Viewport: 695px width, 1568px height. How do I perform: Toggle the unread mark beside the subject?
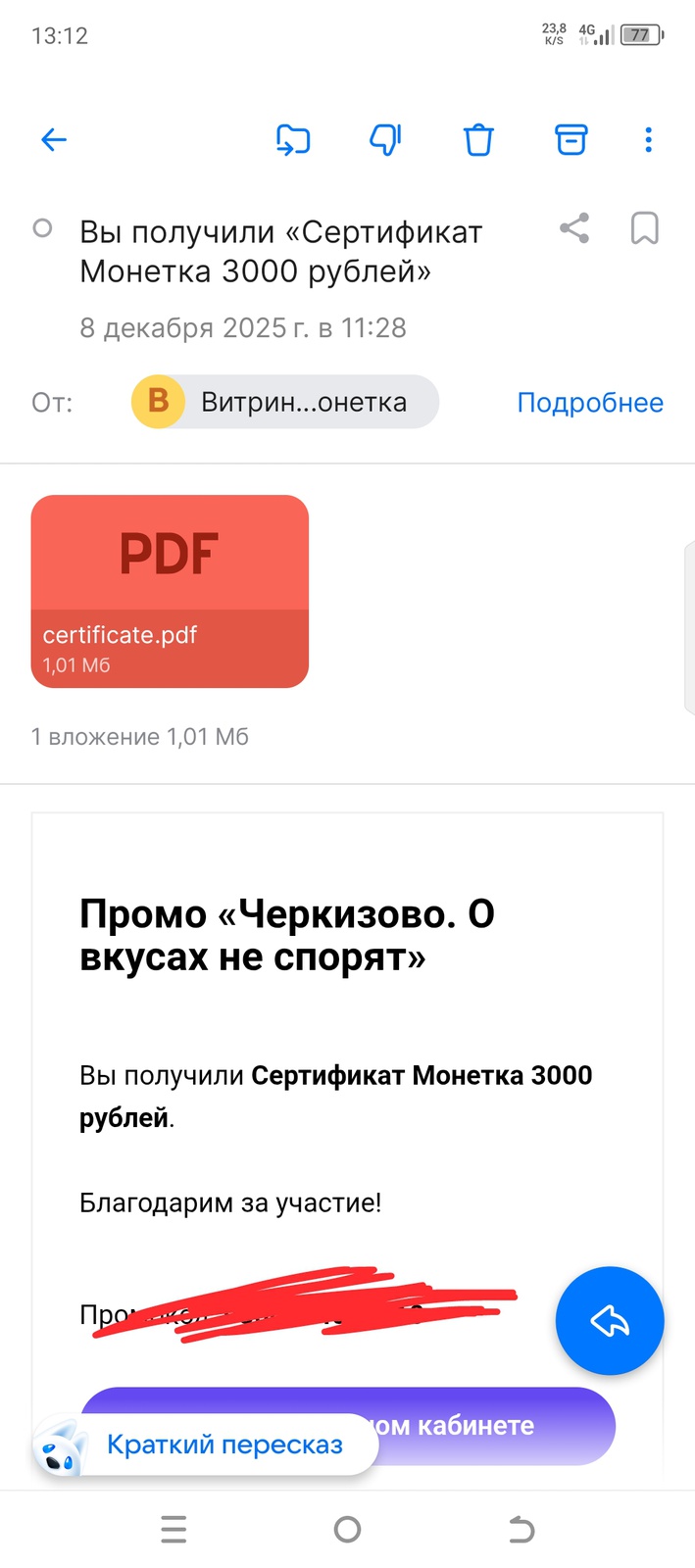(42, 228)
